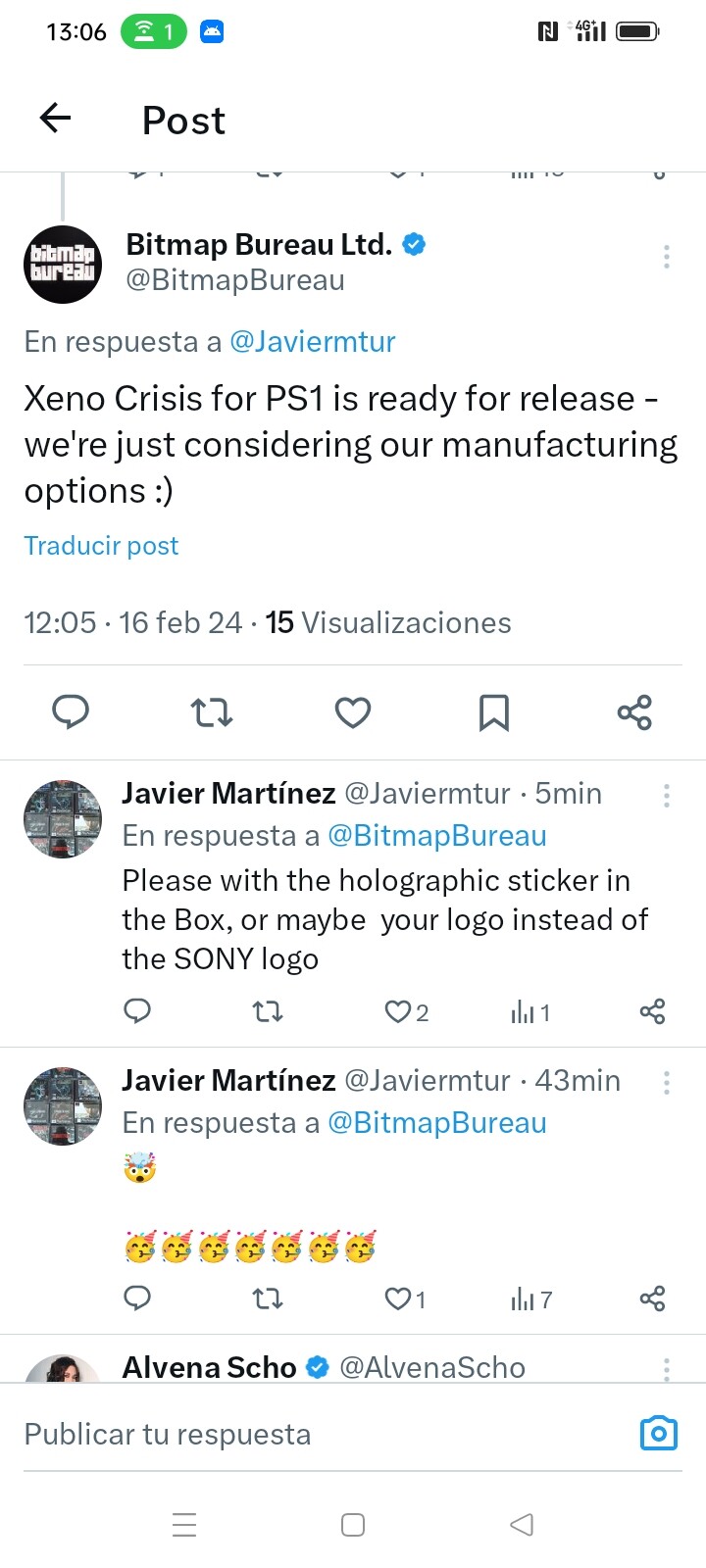Share Javier's 43min emoji reply
The width and height of the screenshot is (706, 1568).
(x=652, y=1298)
